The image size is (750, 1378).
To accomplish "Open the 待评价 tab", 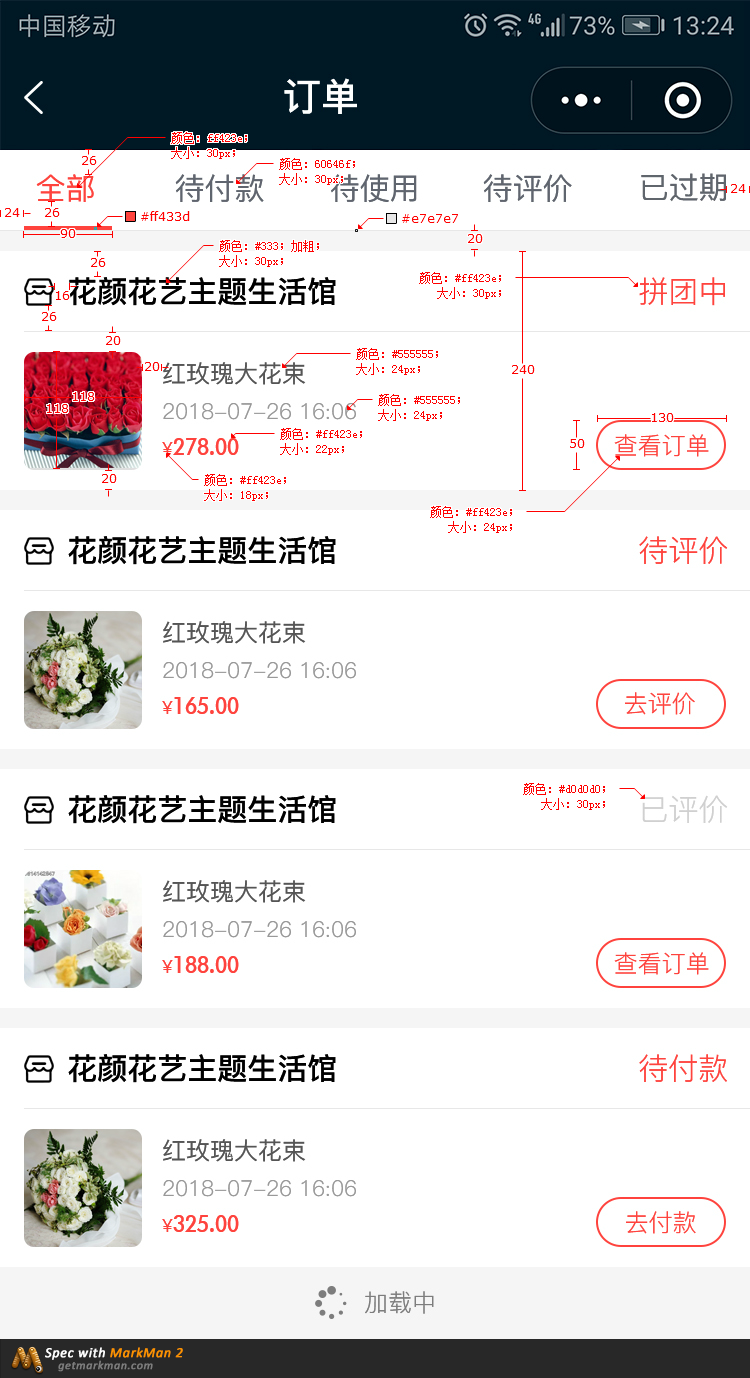I will pyautogui.click(x=528, y=188).
